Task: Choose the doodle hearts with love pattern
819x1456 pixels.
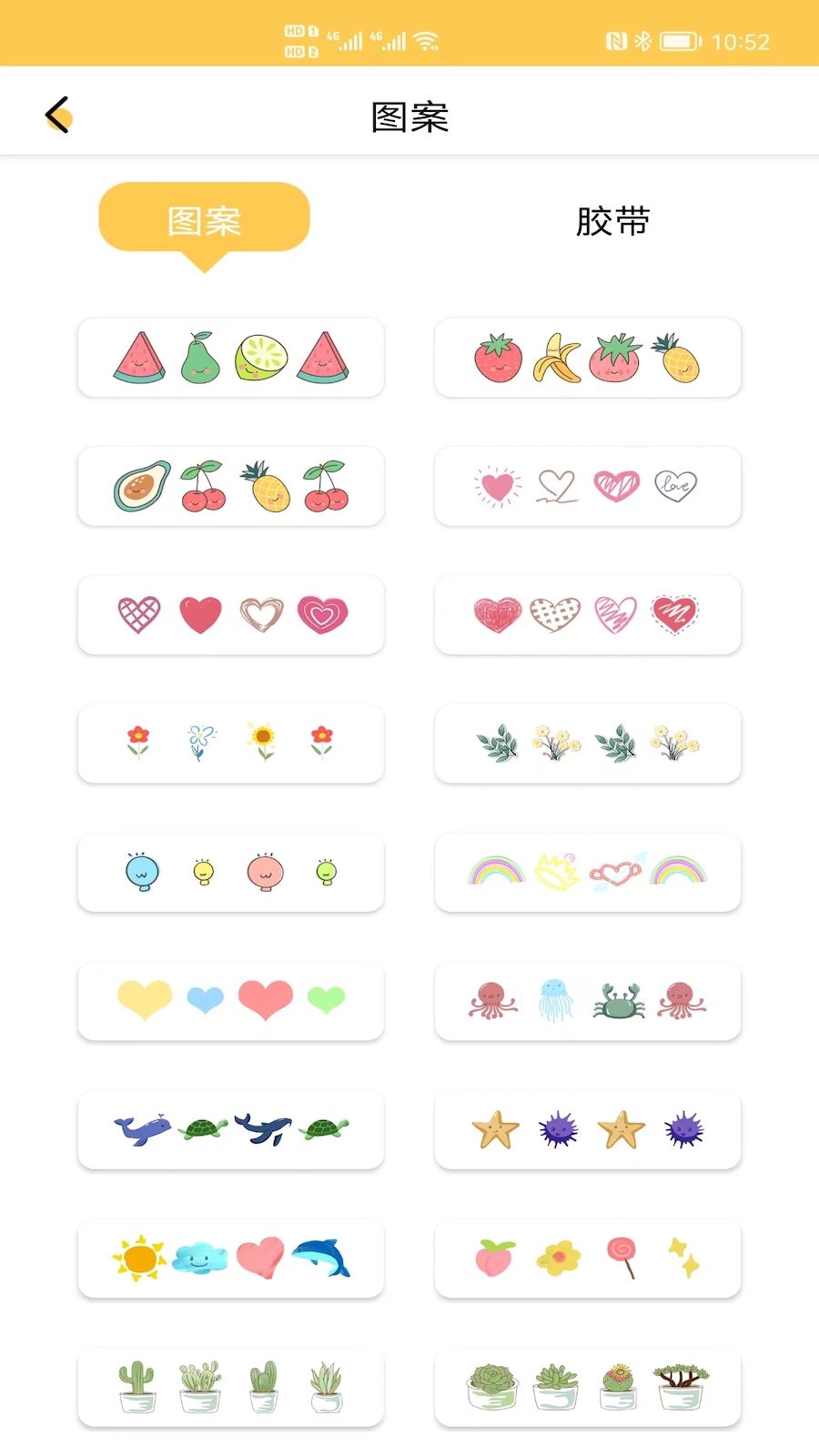Action: (x=588, y=486)
